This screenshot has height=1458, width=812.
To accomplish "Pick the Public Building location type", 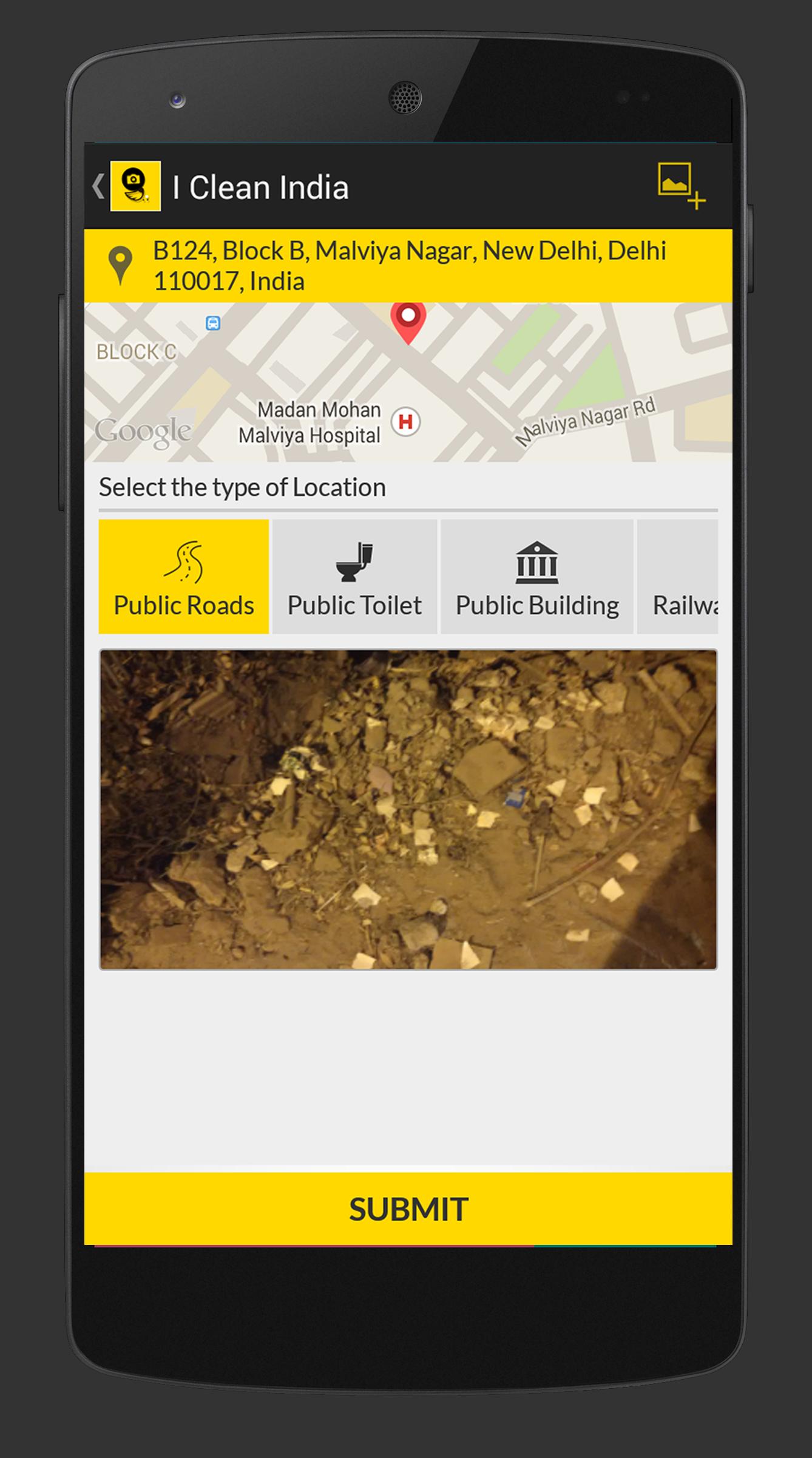I will 537,576.
